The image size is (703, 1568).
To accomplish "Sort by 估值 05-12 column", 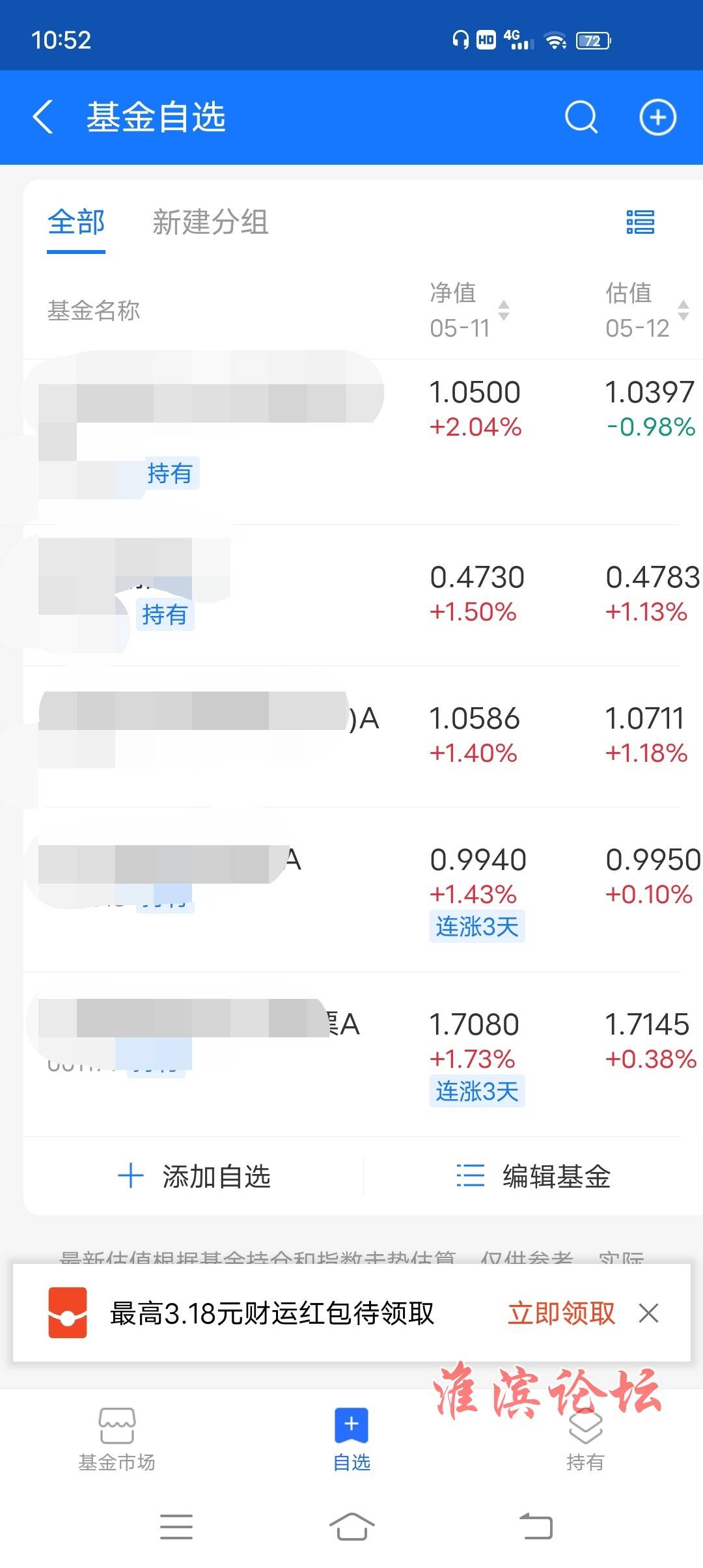I will (x=646, y=311).
